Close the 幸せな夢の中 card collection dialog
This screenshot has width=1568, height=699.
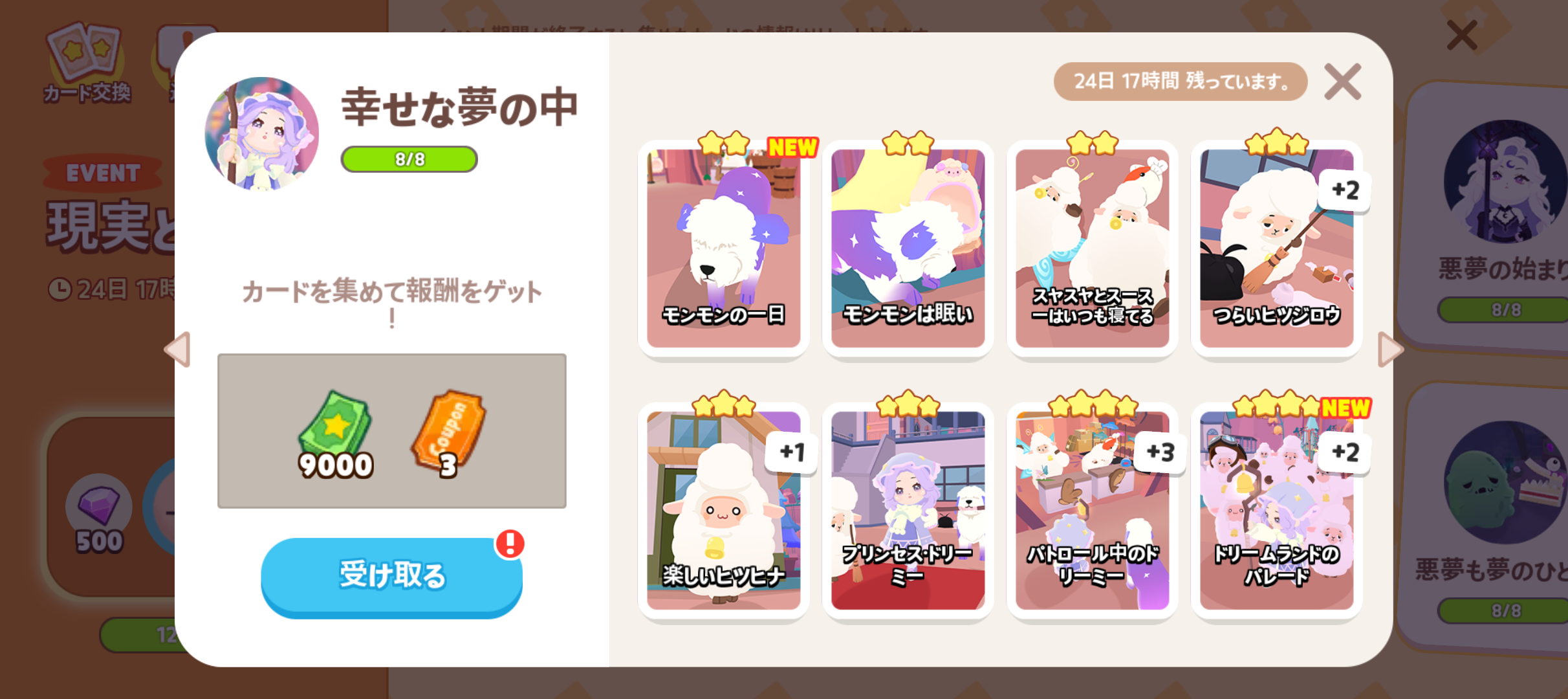(1342, 82)
